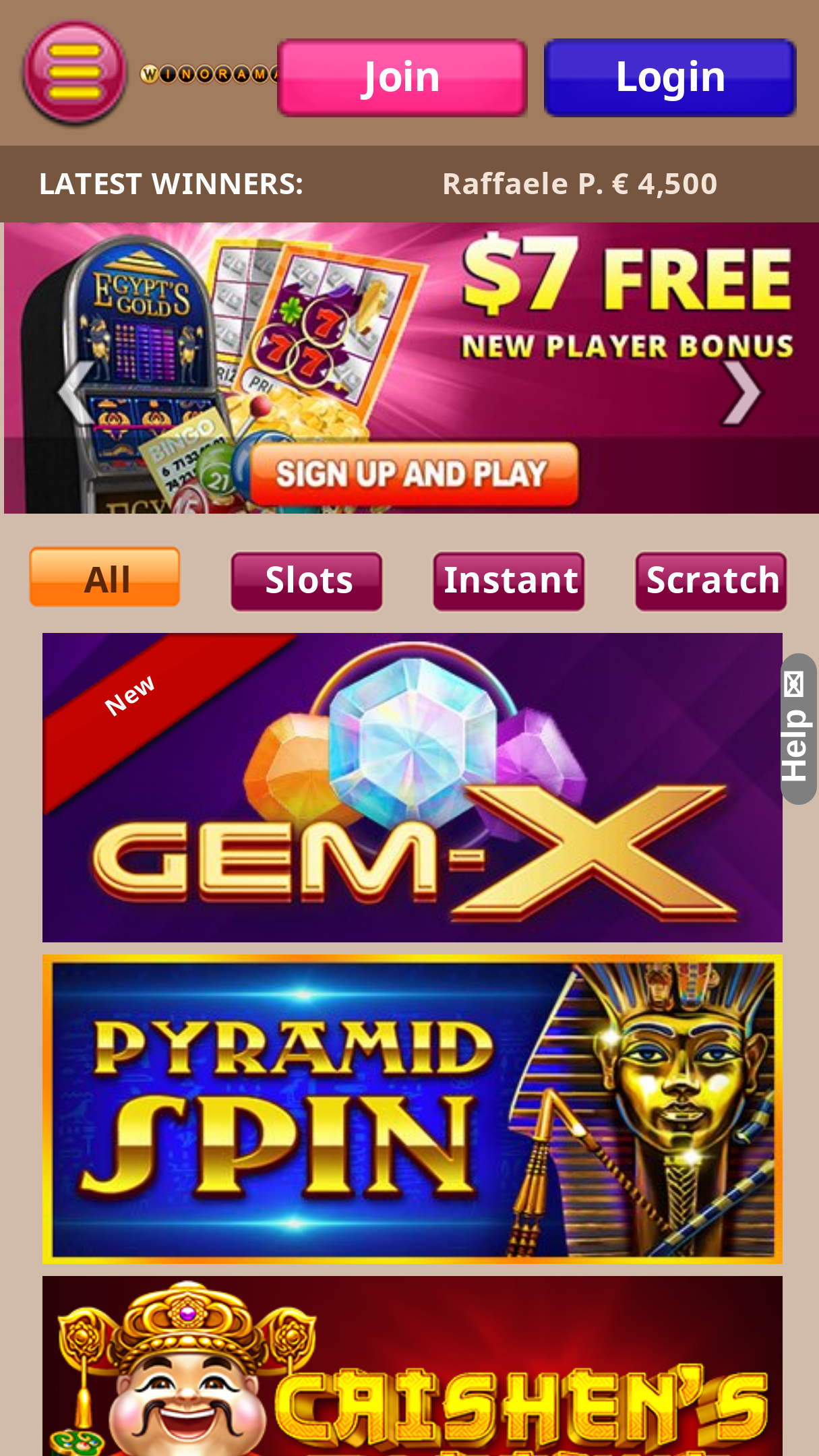Switch to the Slots category
Image resolution: width=819 pixels, height=1456 pixels.
click(x=307, y=581)
